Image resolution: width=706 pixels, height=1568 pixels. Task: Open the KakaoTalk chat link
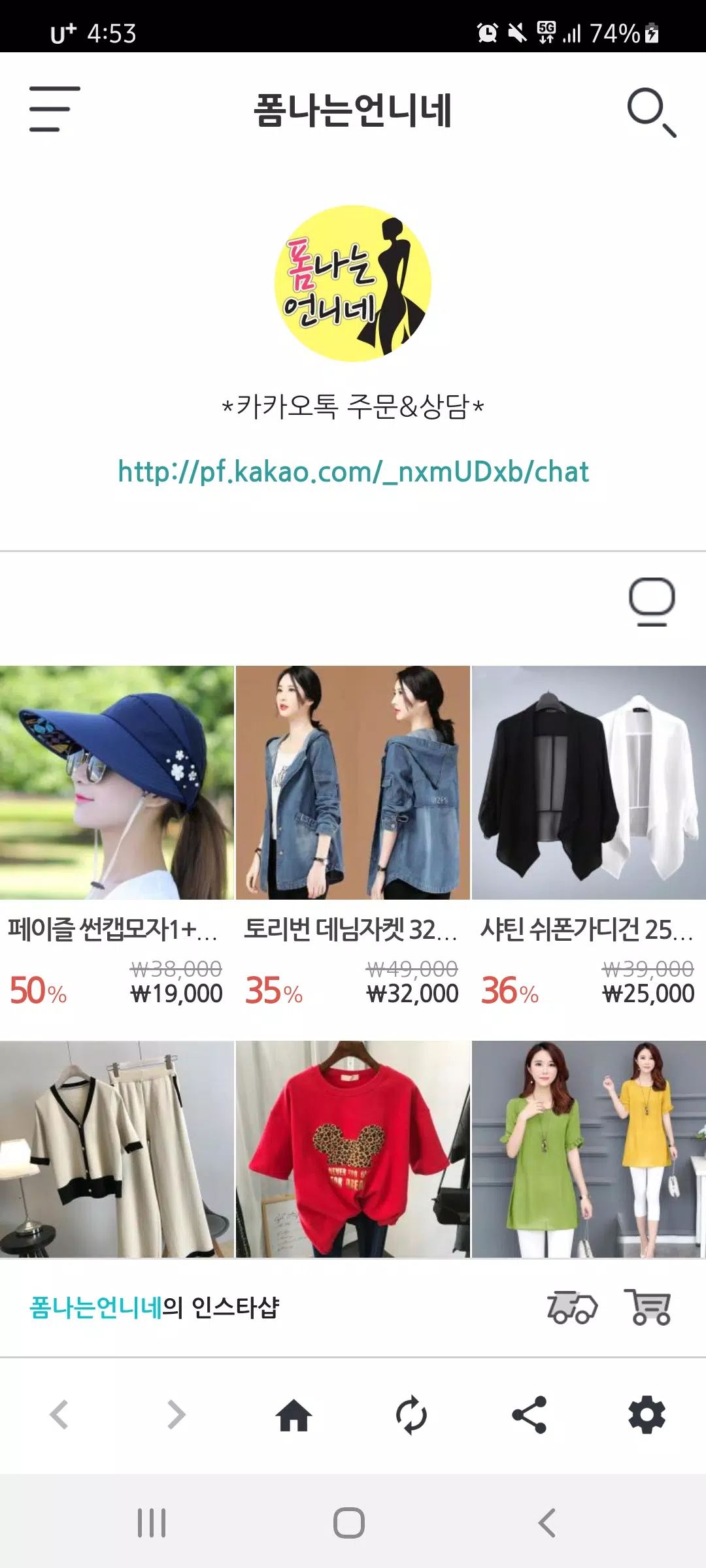click(353, 472)
